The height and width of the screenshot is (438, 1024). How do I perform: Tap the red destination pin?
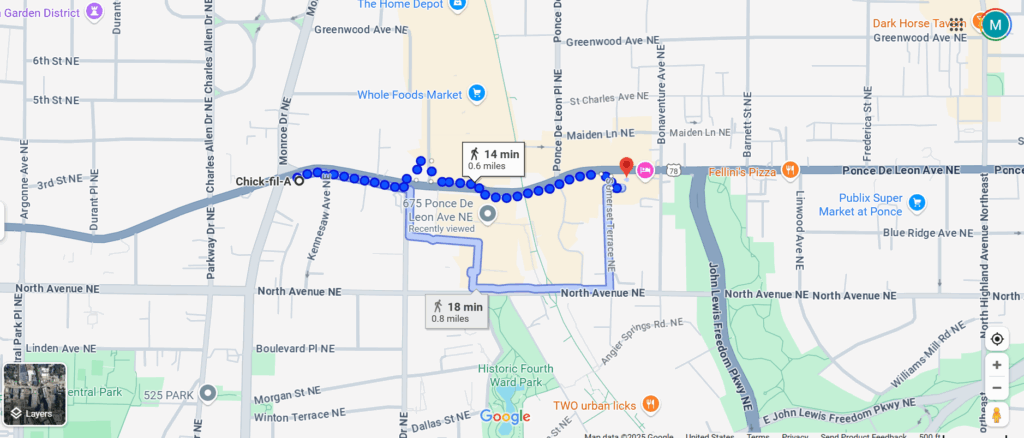(627, 166)
